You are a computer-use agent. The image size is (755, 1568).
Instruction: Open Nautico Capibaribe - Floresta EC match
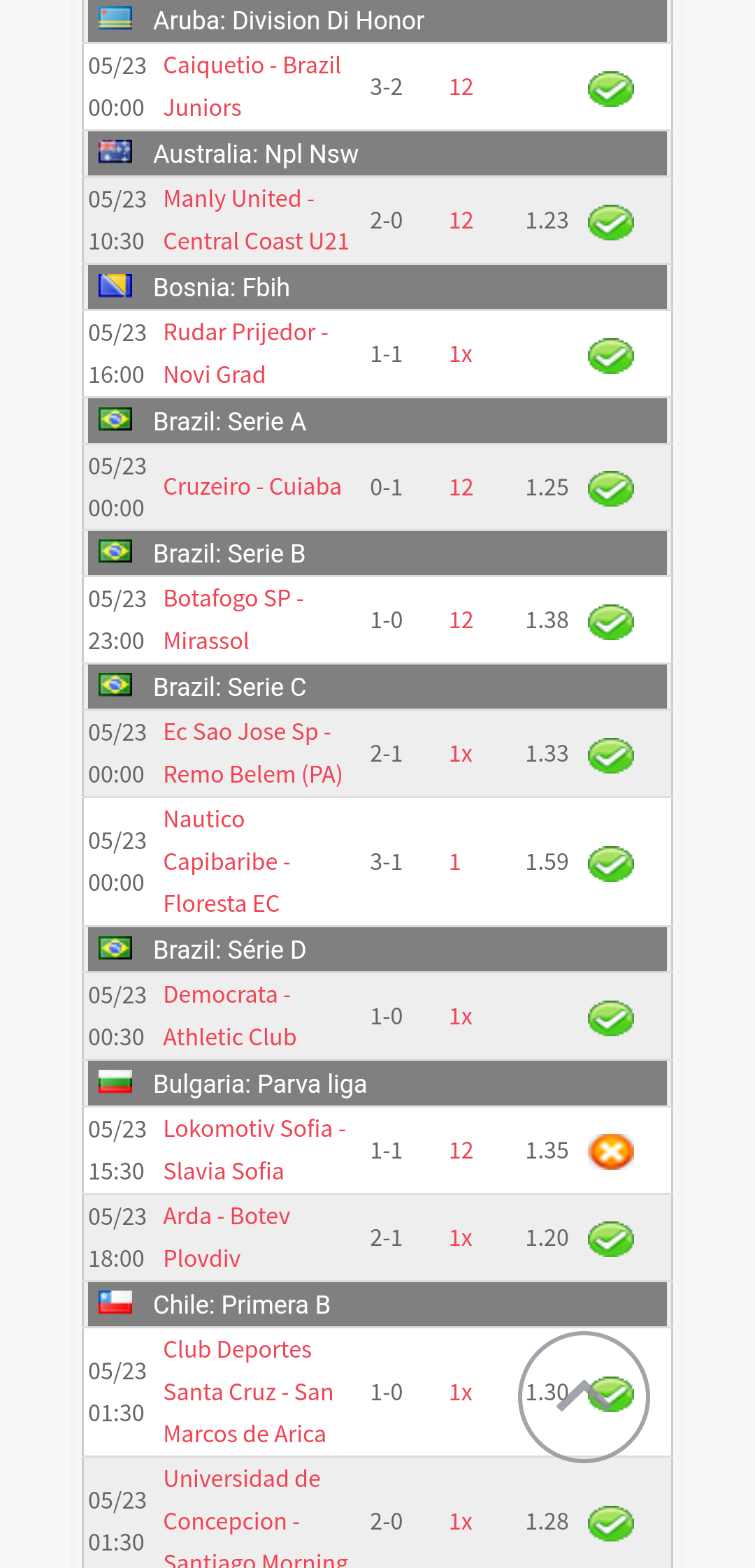(226, 862)
